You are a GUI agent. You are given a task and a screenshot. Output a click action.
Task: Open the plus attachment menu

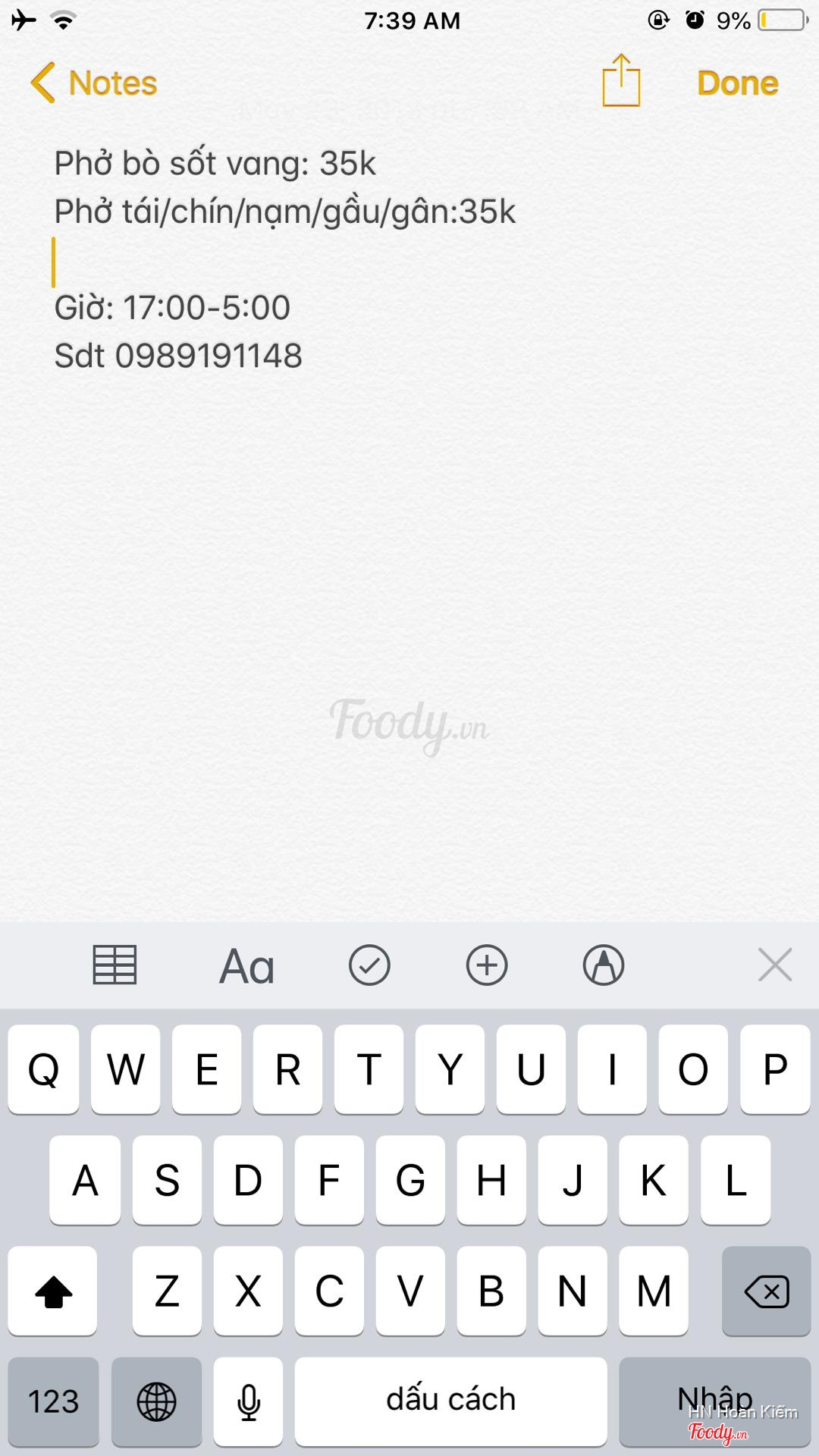(x=487, y=965)
